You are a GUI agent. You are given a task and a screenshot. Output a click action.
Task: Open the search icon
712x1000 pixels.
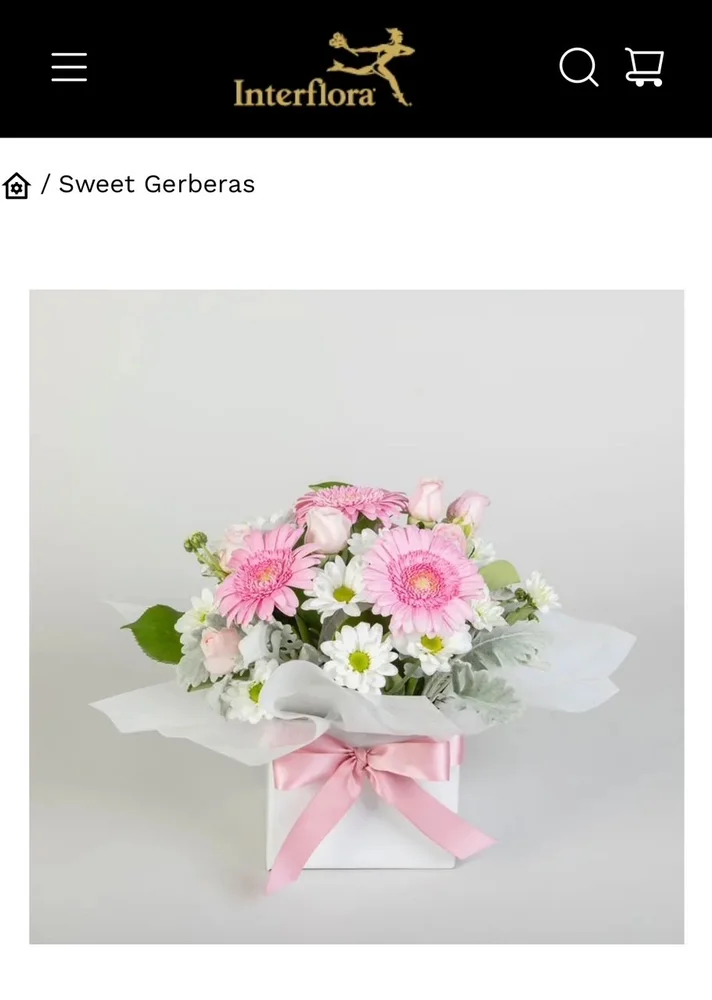[578, 68]
